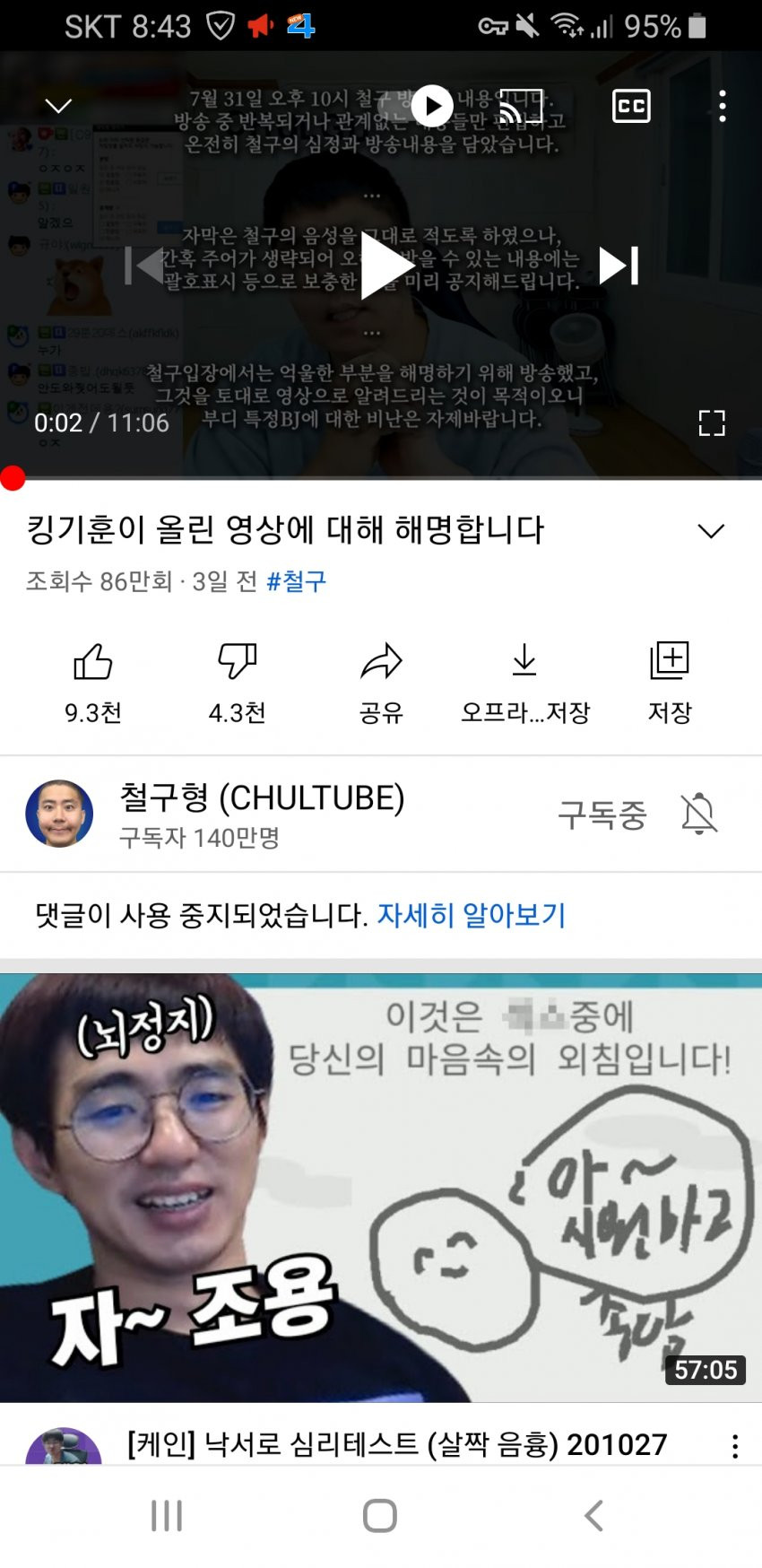
Task: Change notification bell settings
Action: tap(699, 814)
